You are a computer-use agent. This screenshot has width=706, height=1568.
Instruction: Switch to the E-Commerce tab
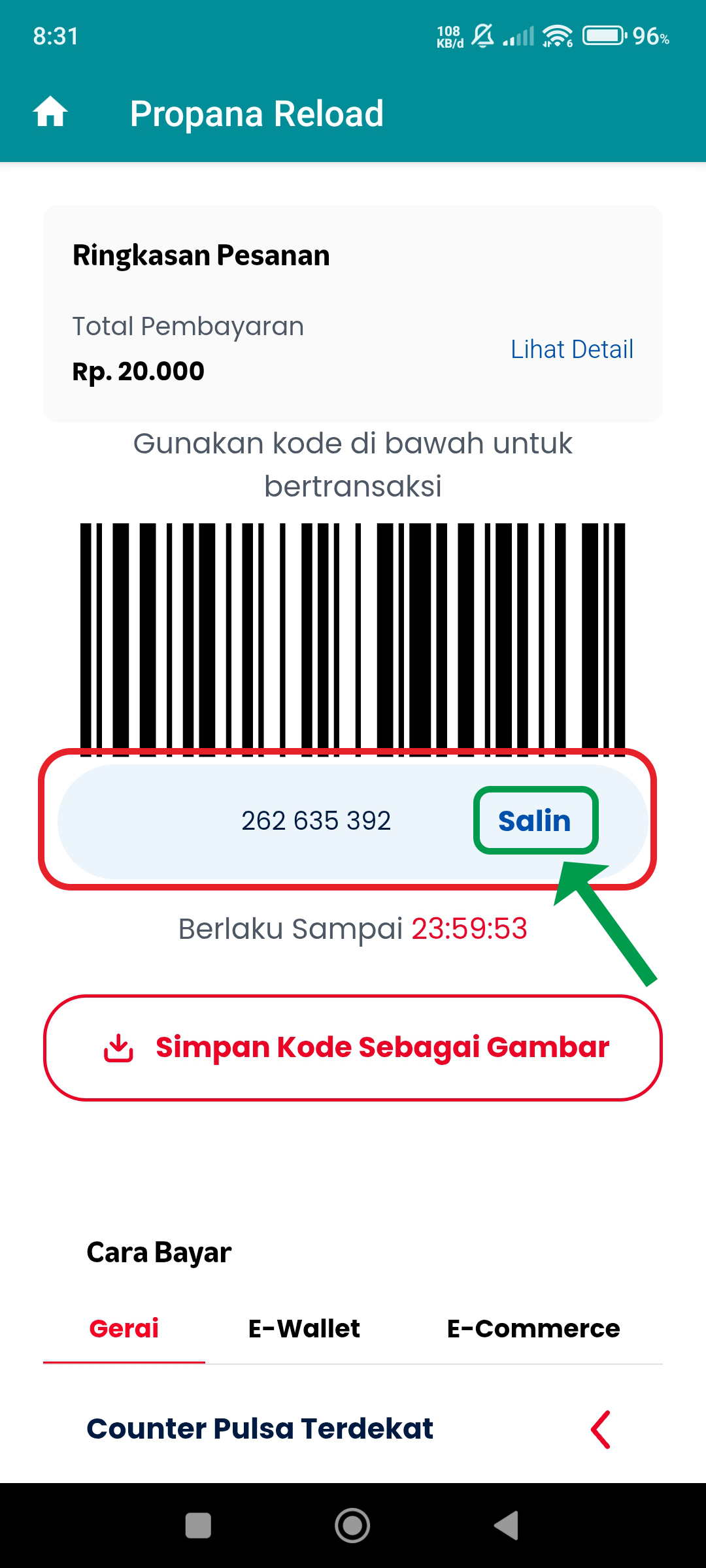click(x=533, y=1328)
